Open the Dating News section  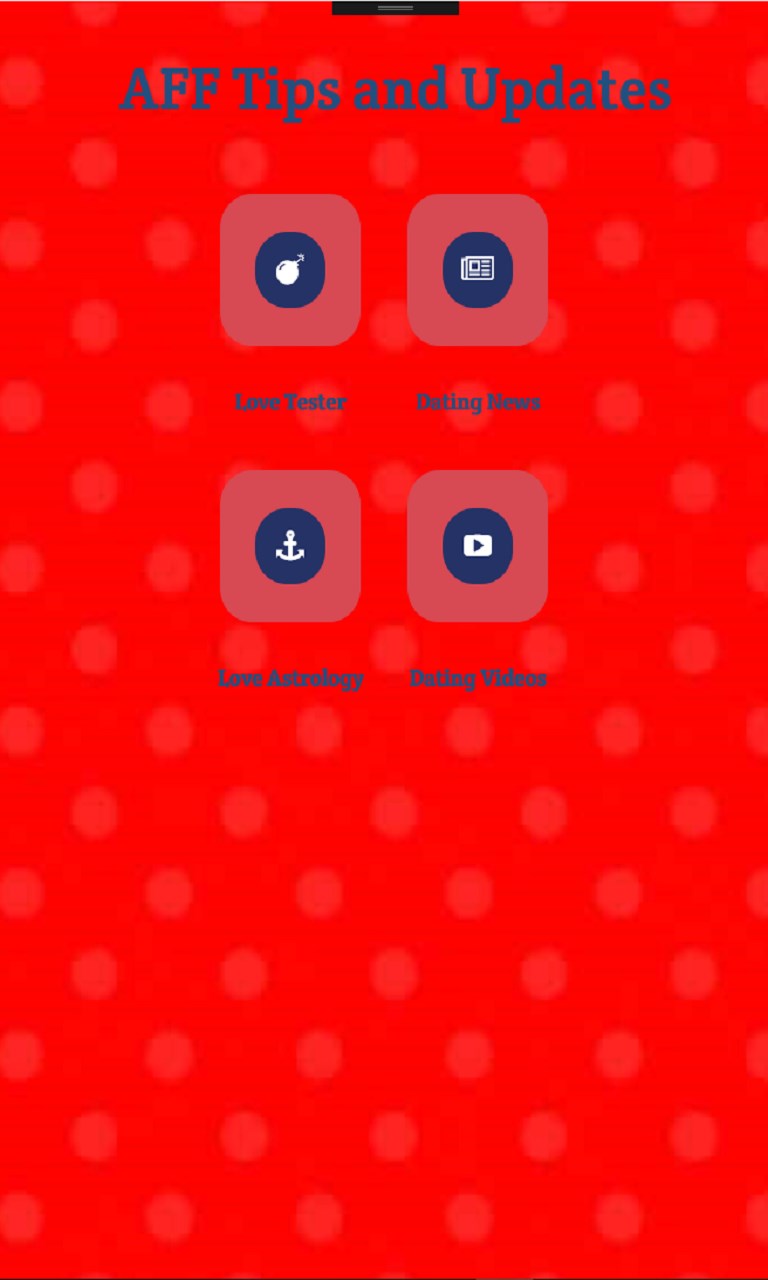(477, 270)
